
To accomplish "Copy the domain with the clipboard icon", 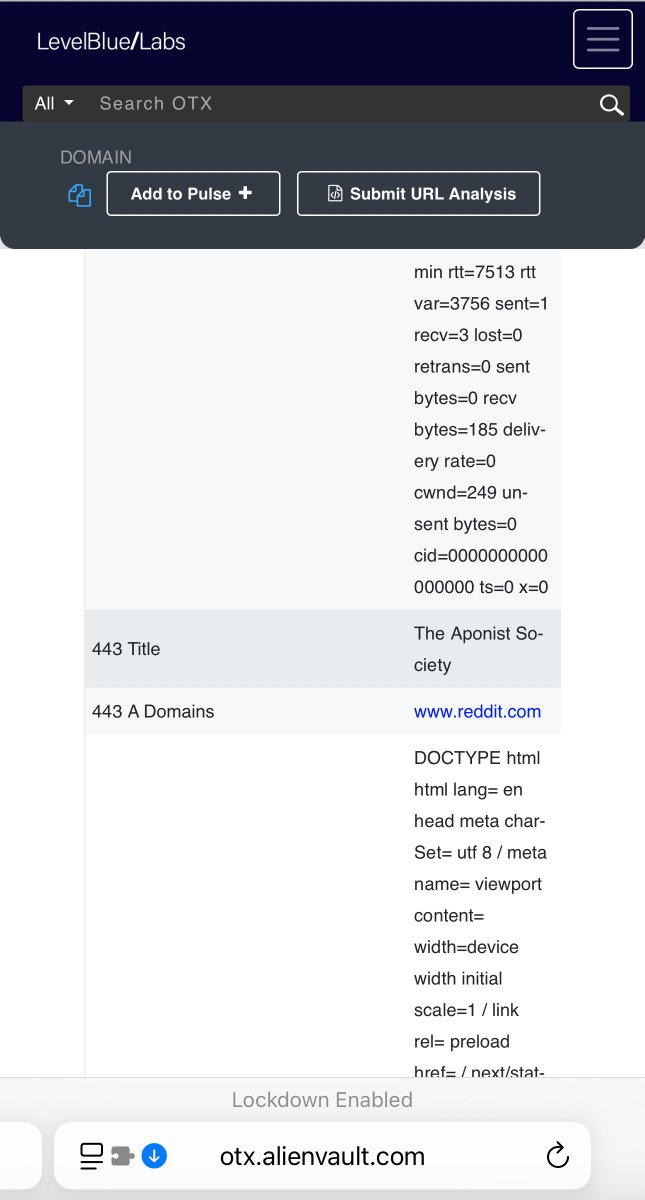I will coord(79,195).
